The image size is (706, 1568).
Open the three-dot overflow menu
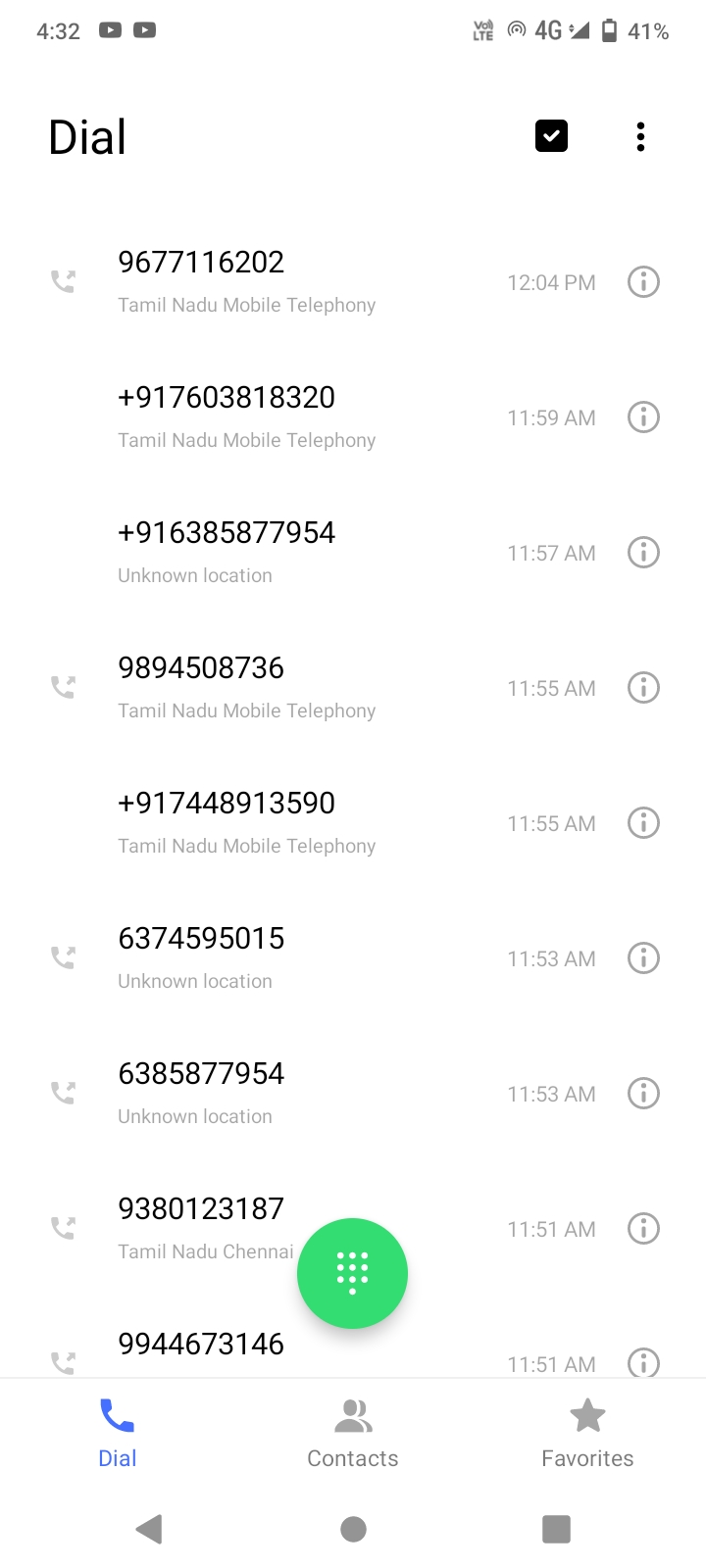coord(640,136)
